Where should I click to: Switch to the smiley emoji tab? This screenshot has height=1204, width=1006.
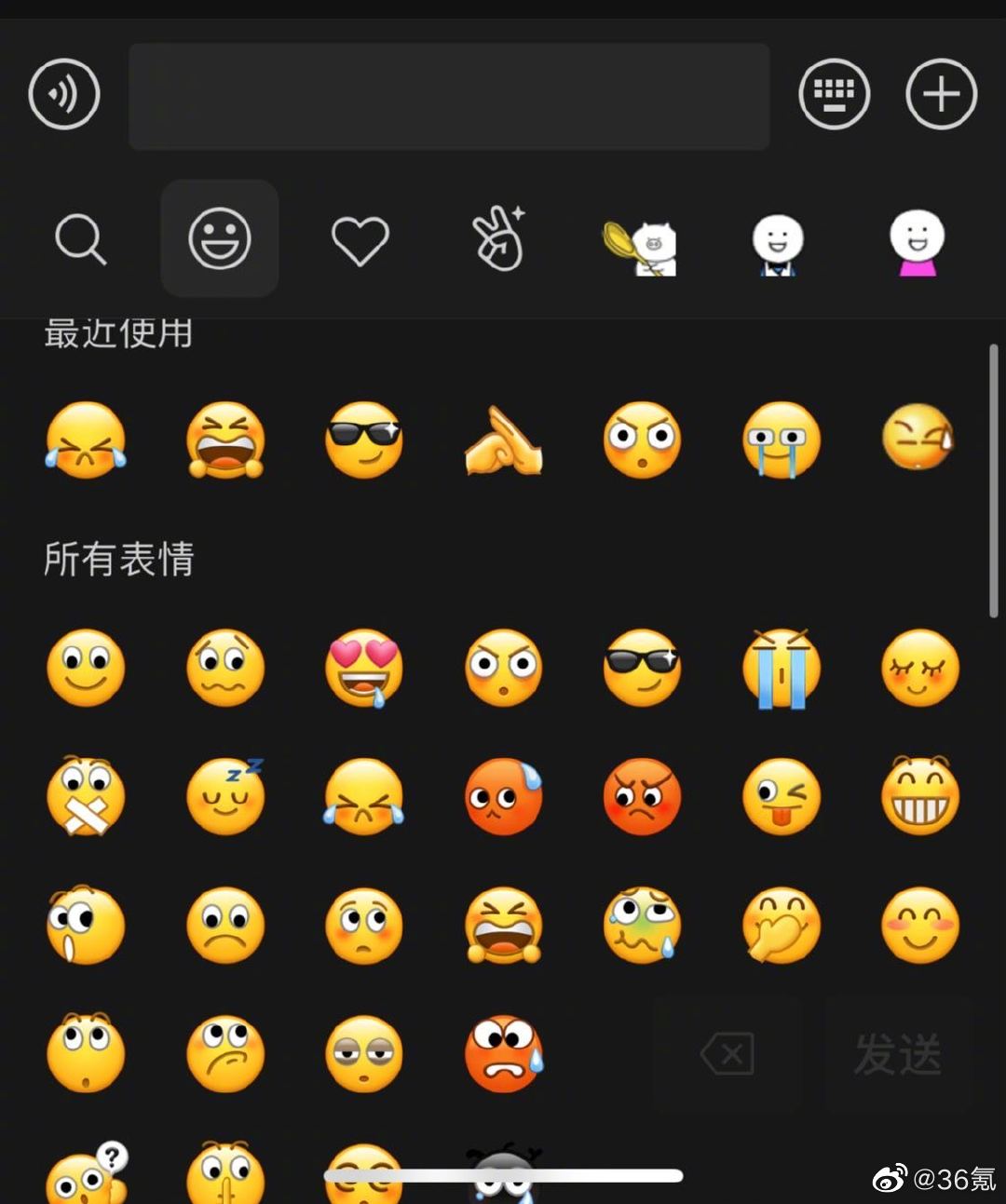[220, 239]
